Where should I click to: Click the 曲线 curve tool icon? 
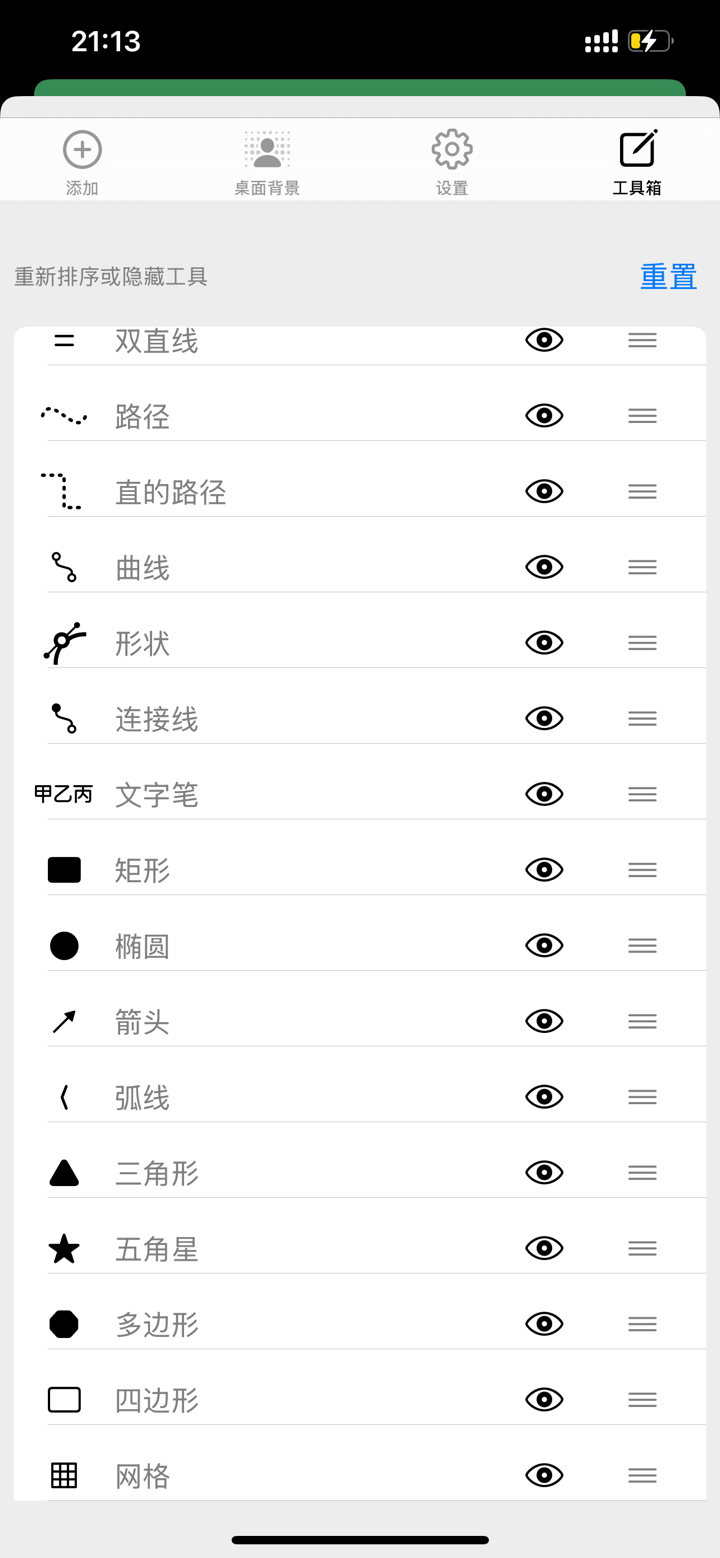[x=63, y=566]
